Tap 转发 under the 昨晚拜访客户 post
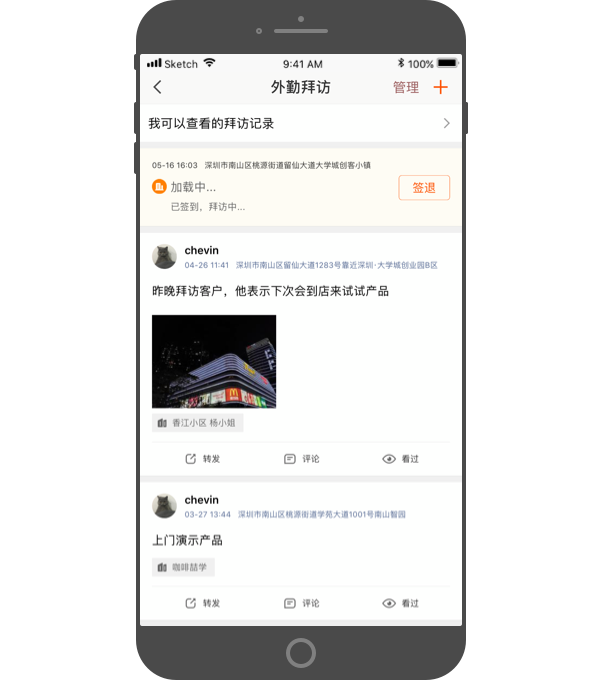Viewport: 600px width, 680px height. (x=203, y=459)
